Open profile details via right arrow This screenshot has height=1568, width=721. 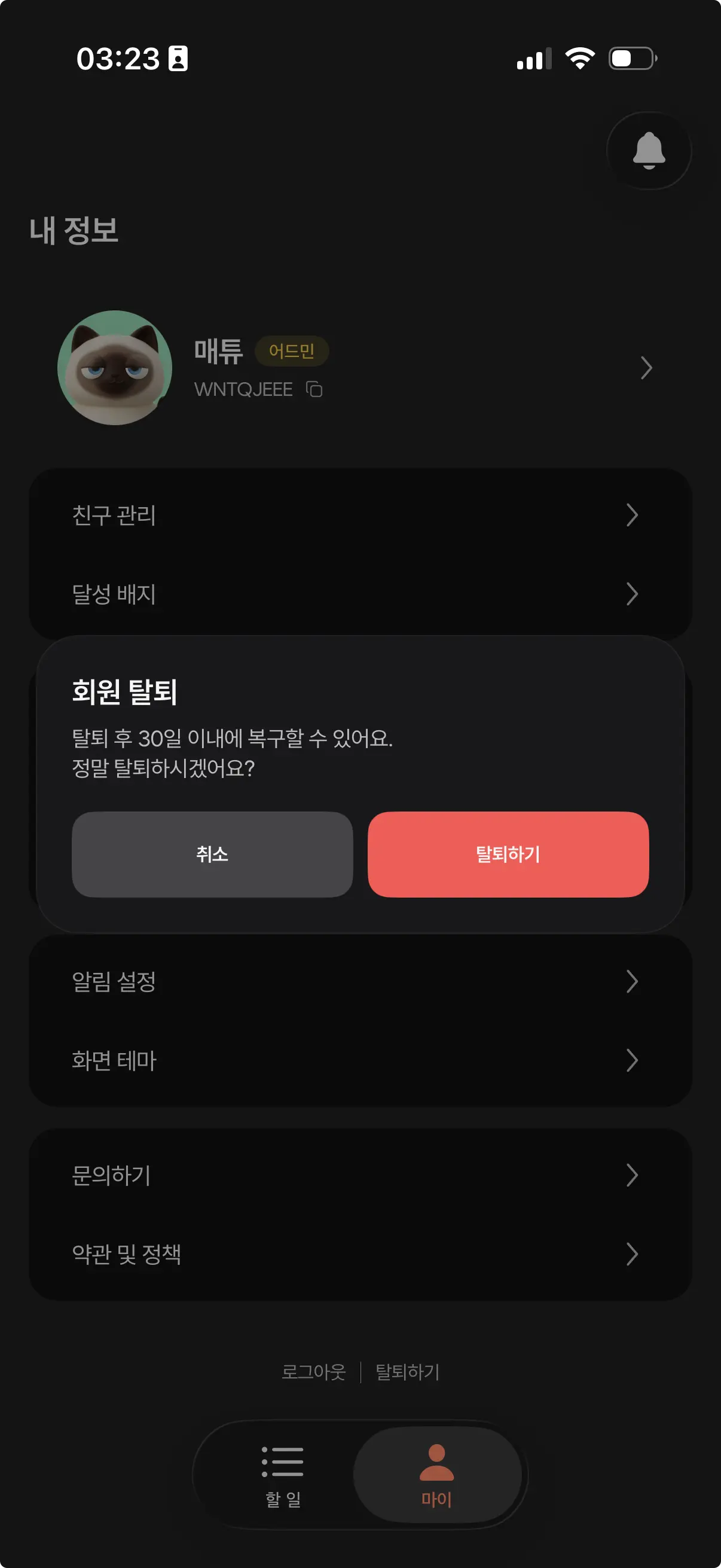coord(646,367)
